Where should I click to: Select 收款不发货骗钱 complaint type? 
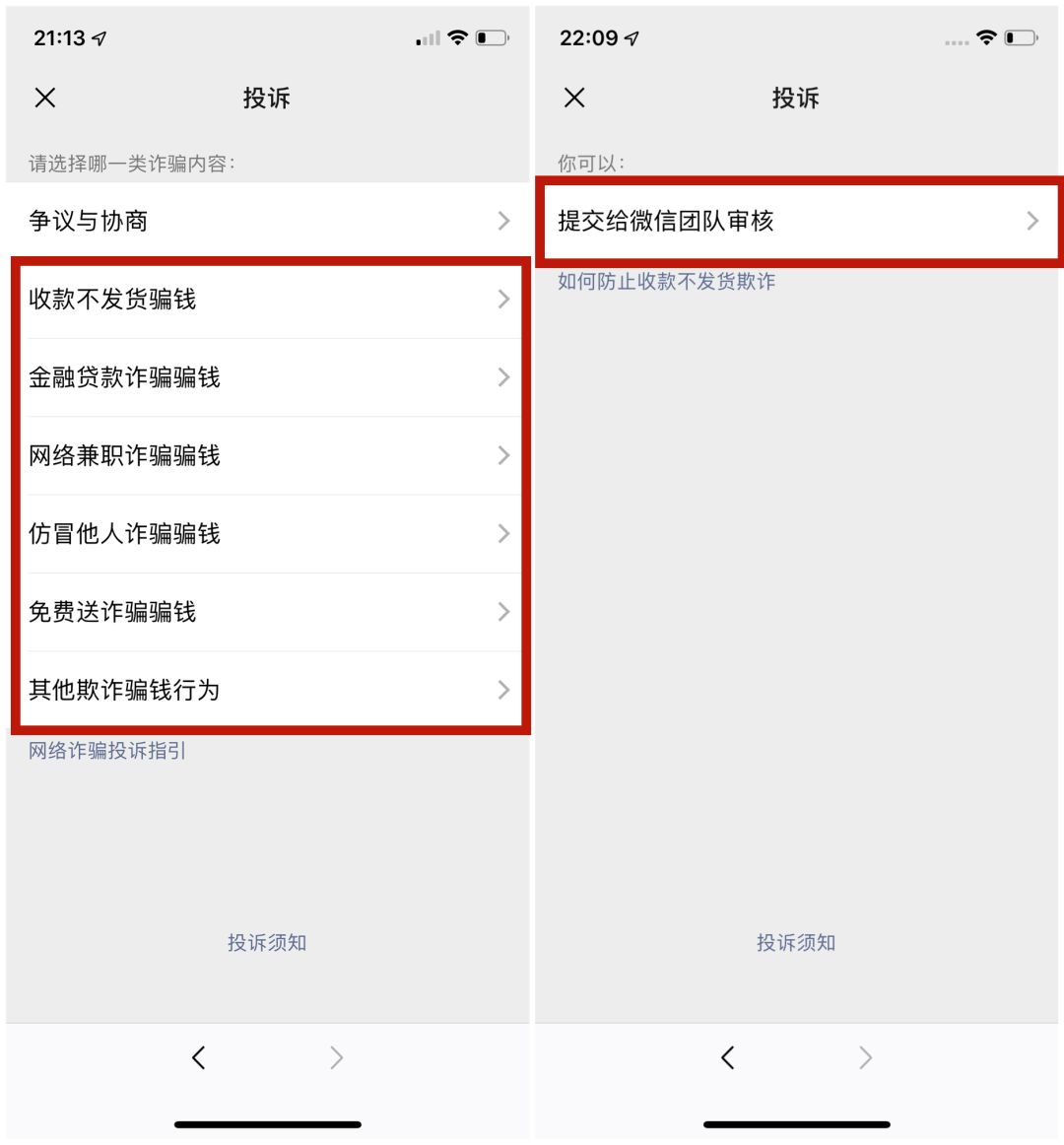coord(267,300)
